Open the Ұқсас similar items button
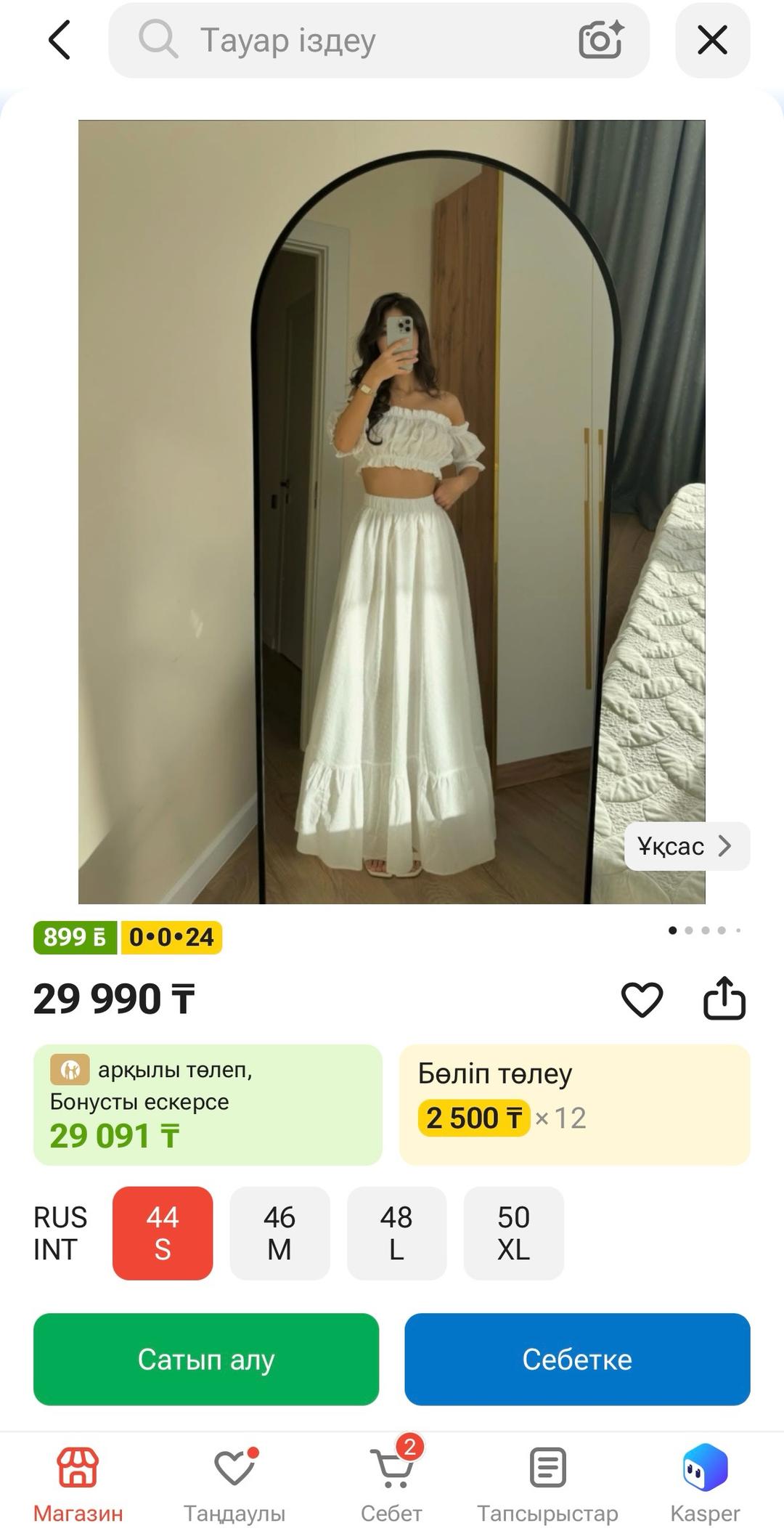This screenshot has width=784, height=1531. (686, 846)
